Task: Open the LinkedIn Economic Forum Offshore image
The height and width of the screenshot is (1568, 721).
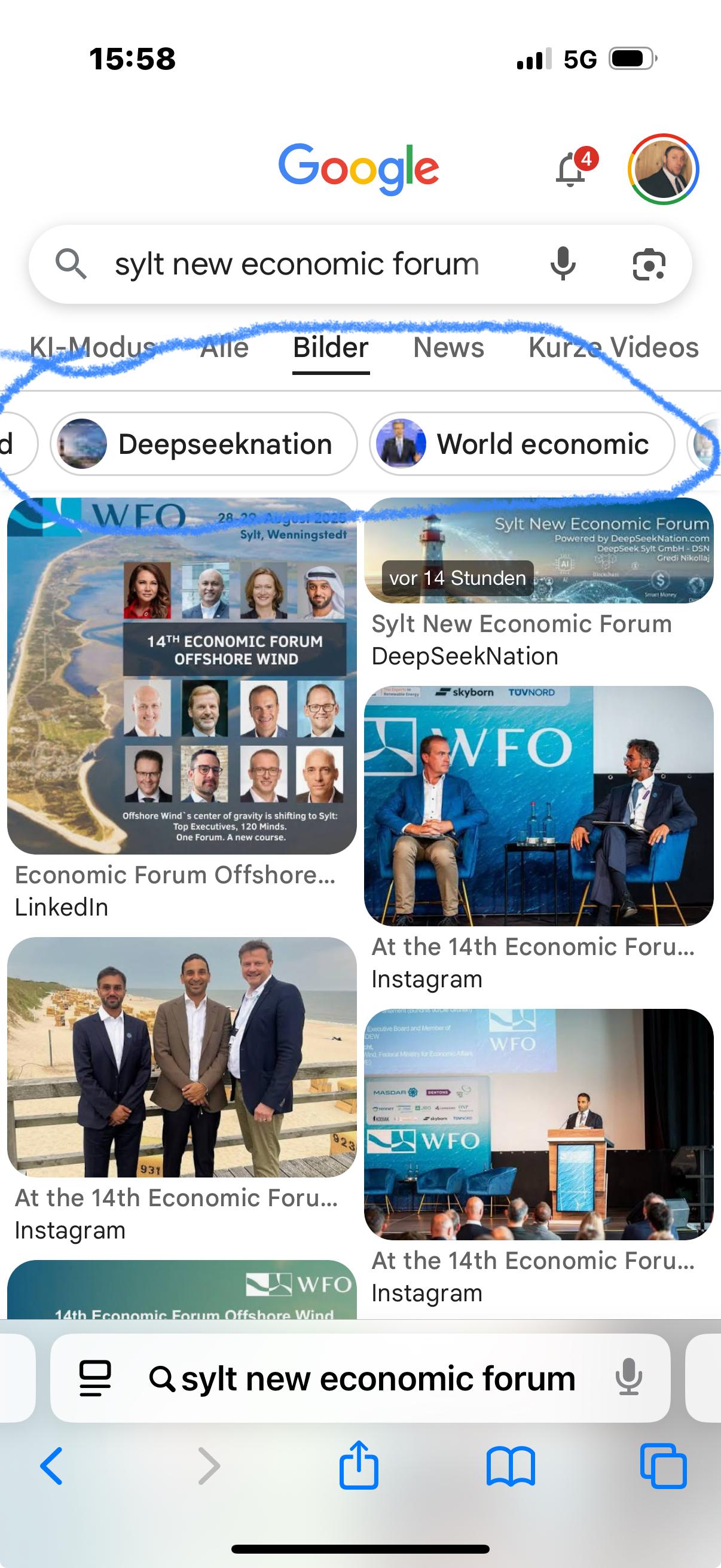Action: coord(181,676)
